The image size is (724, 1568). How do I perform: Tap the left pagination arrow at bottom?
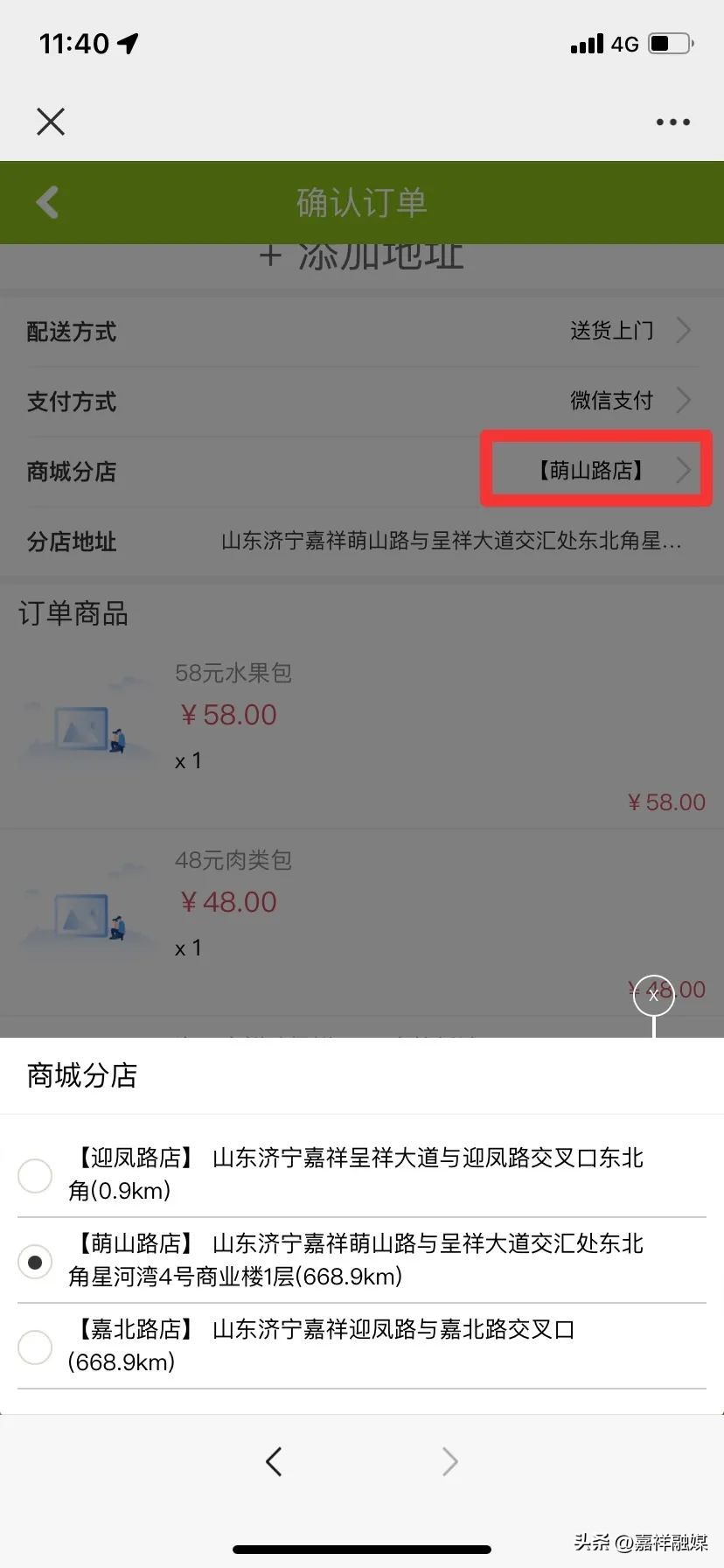point(274,1460)
